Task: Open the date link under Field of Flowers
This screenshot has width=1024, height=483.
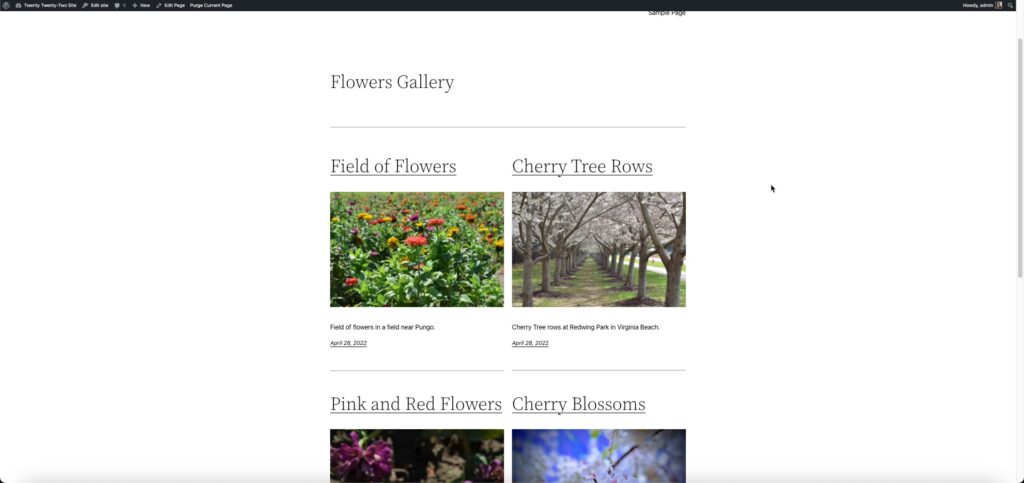Action: (x=348, y=343)
